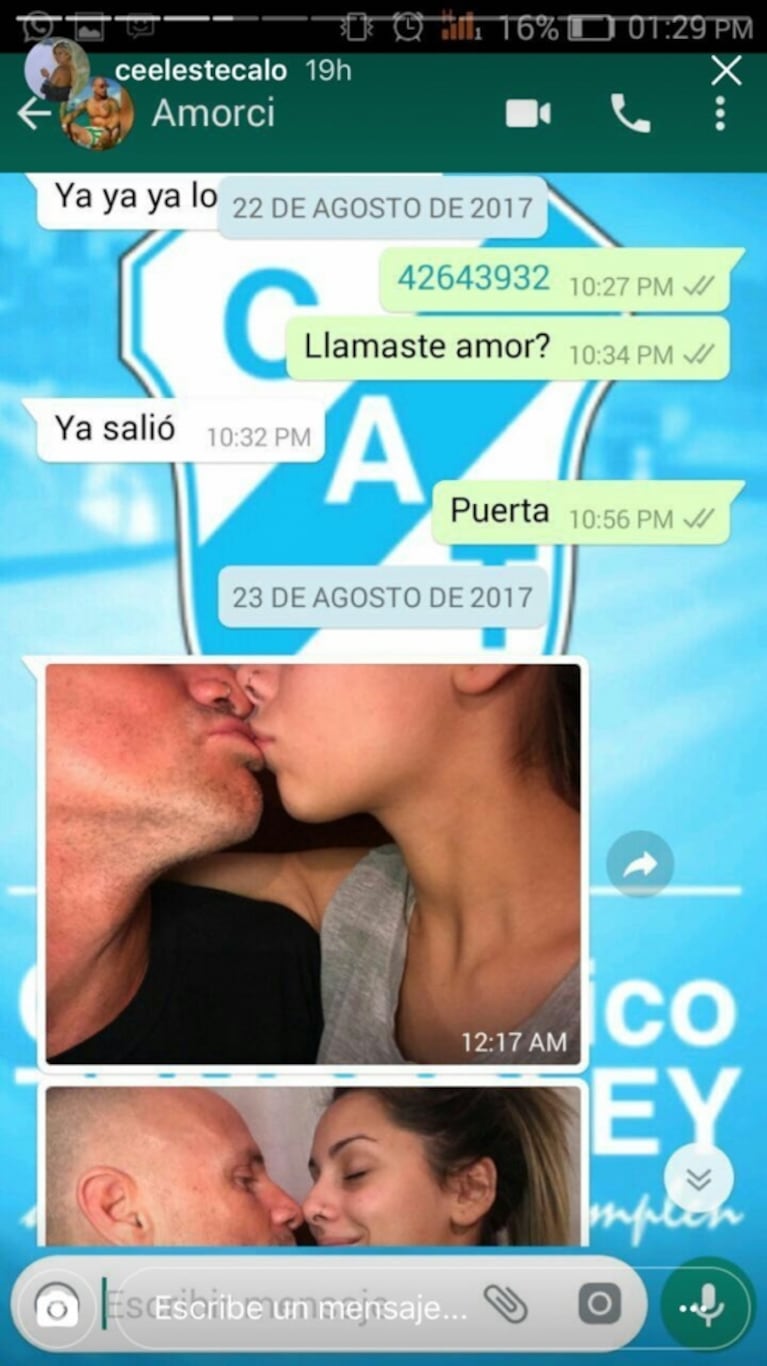
Task: Open the camera to reply to story
Action: tap(57, 1308)
